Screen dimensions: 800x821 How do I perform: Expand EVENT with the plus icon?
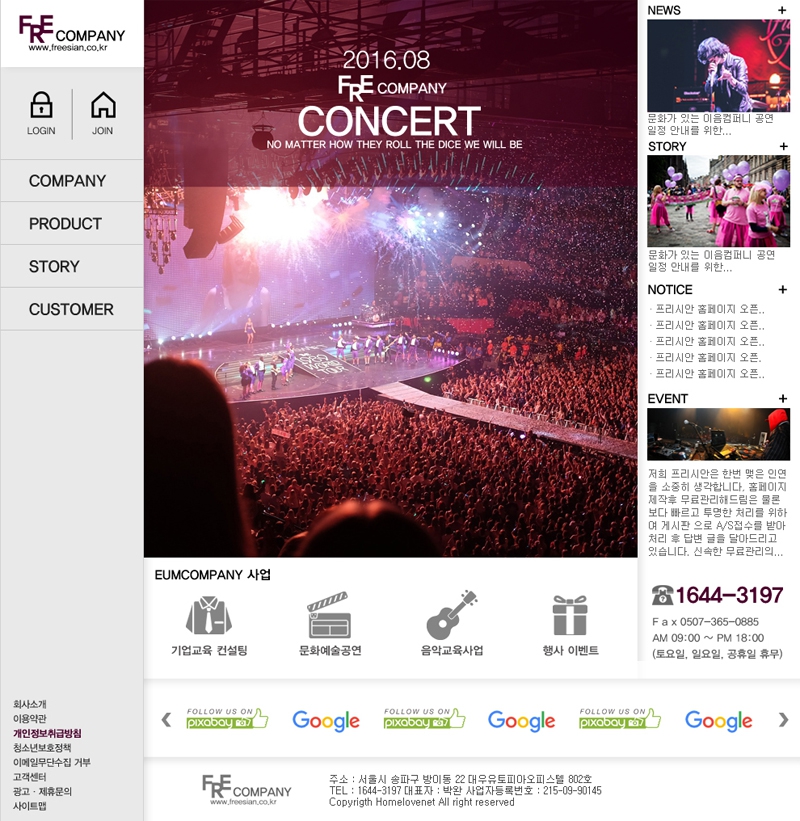point(782,398)
